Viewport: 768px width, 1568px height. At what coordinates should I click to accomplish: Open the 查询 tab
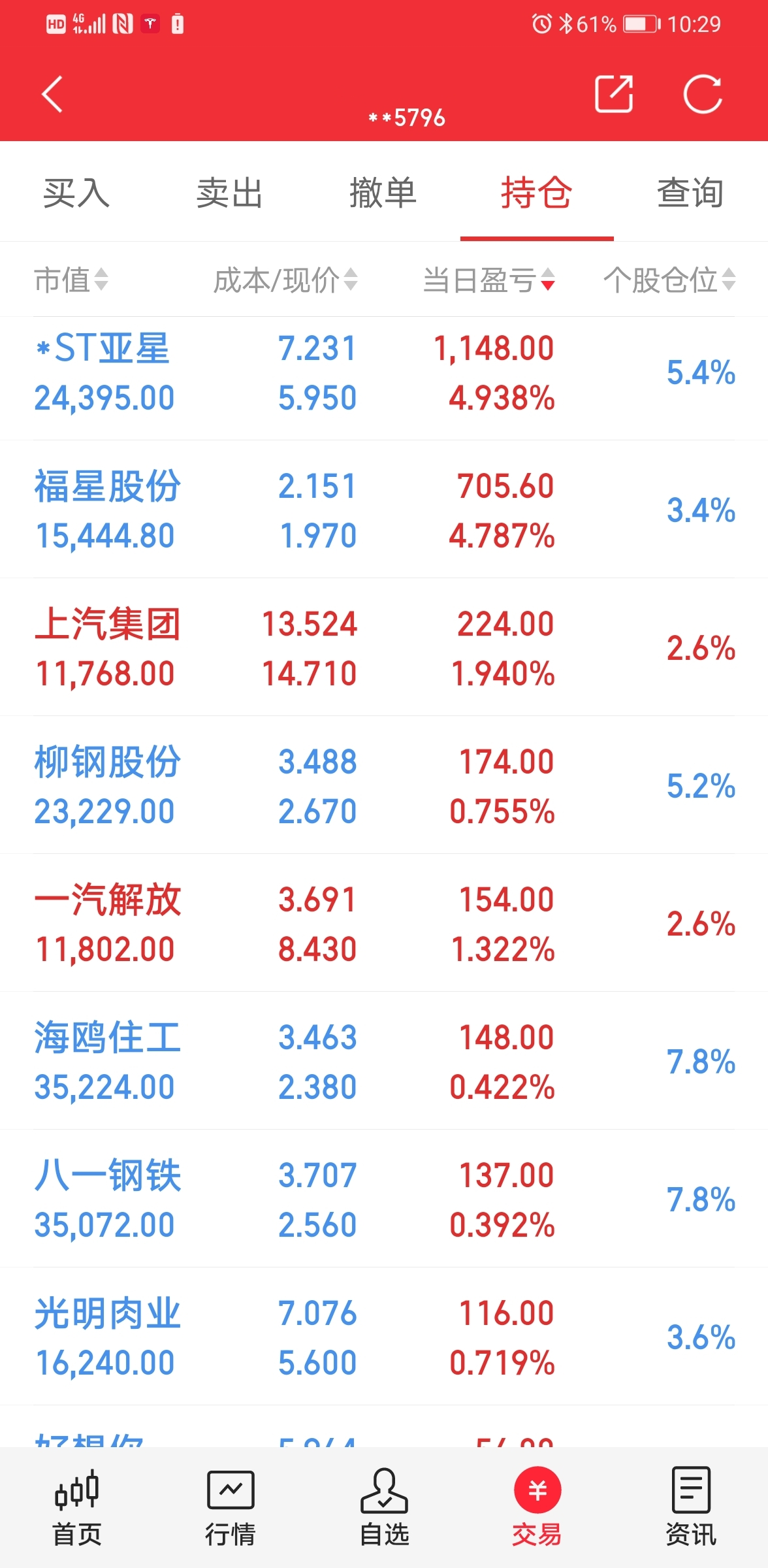(x=690, y=193)
